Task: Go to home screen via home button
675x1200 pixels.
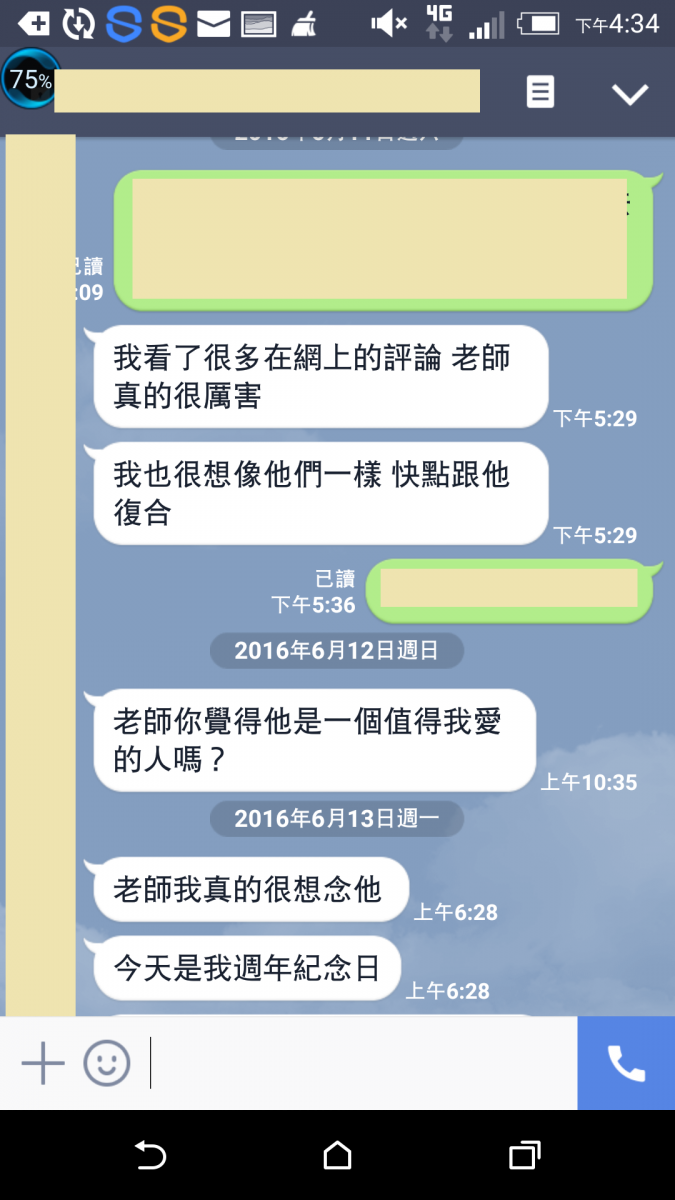Action: (x=338, y=1156)
